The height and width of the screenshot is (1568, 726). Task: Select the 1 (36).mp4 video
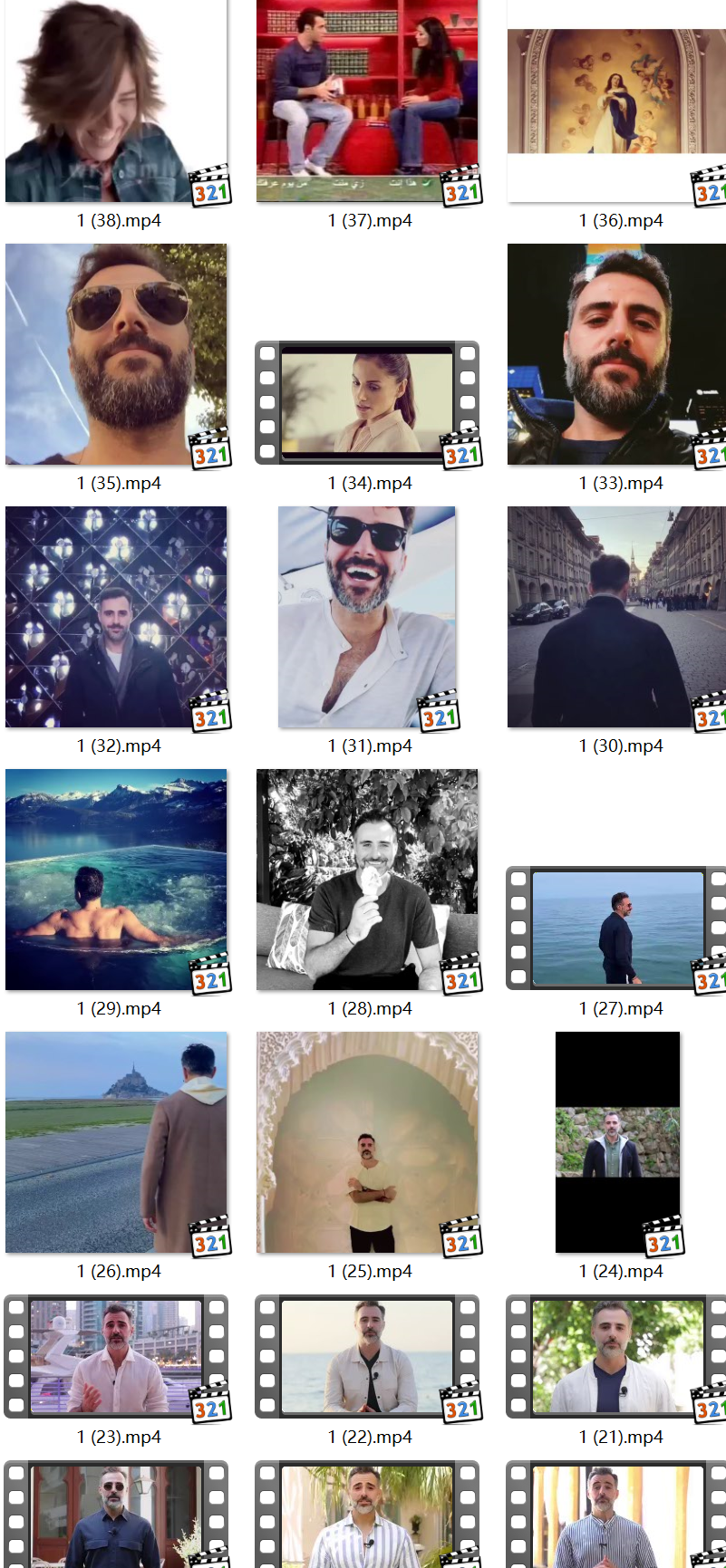pyautogui.click(x=616, y=101)
